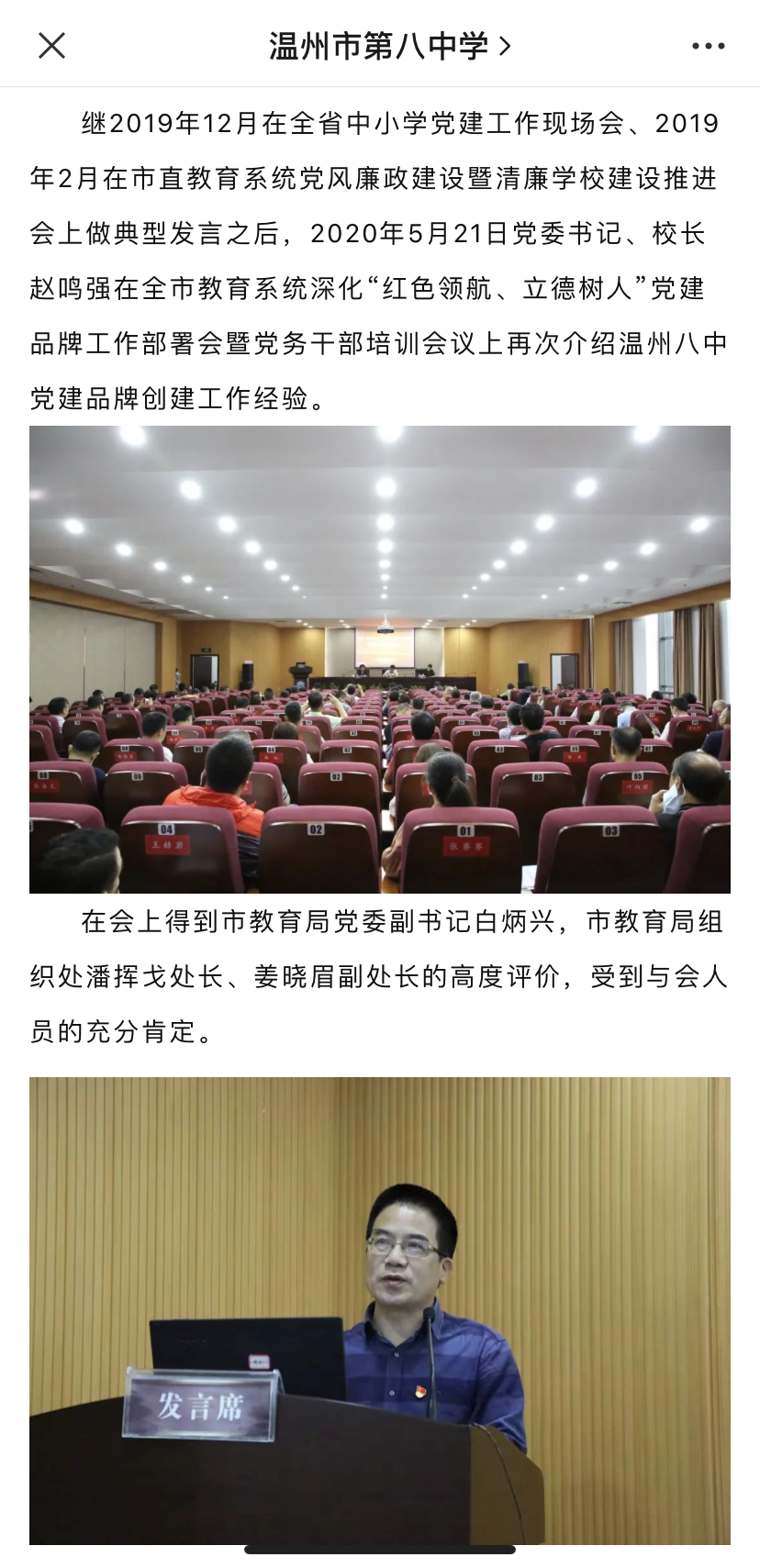View the speaker at podium photo
Image resolution: width=760 pixels, height=1568 pixels.
click(380, 1310)
